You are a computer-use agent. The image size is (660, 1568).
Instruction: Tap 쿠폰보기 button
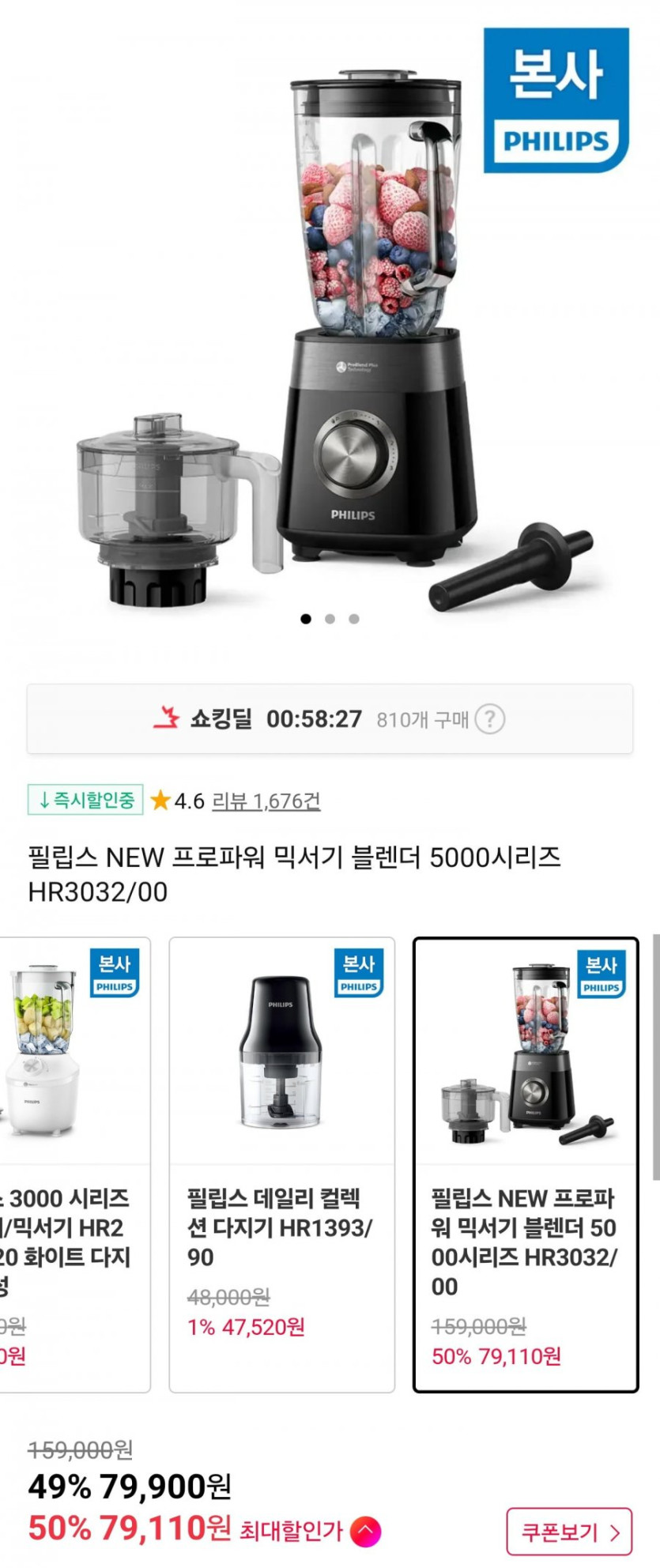[x=569, y=1532]
